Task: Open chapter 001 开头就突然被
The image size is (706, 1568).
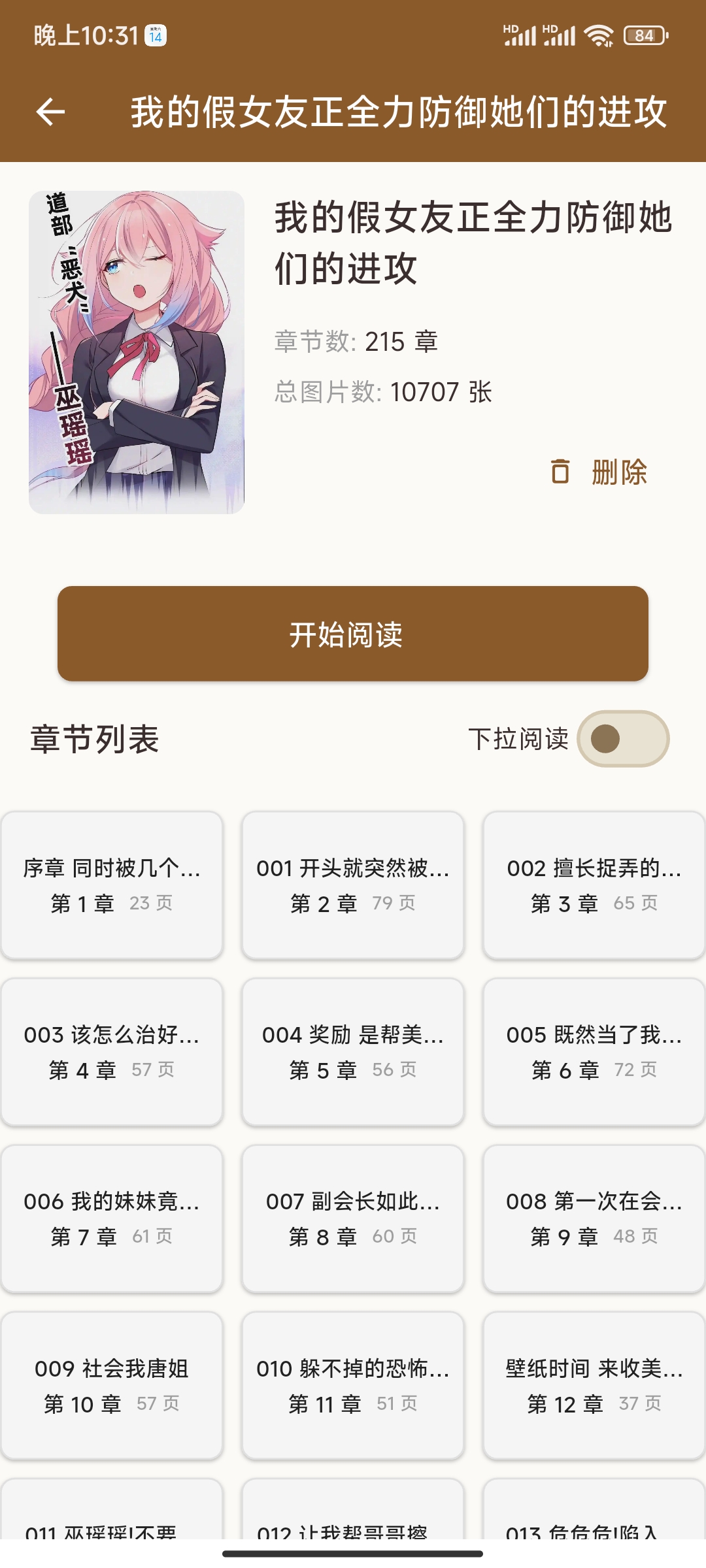Action: coord(353,885)
